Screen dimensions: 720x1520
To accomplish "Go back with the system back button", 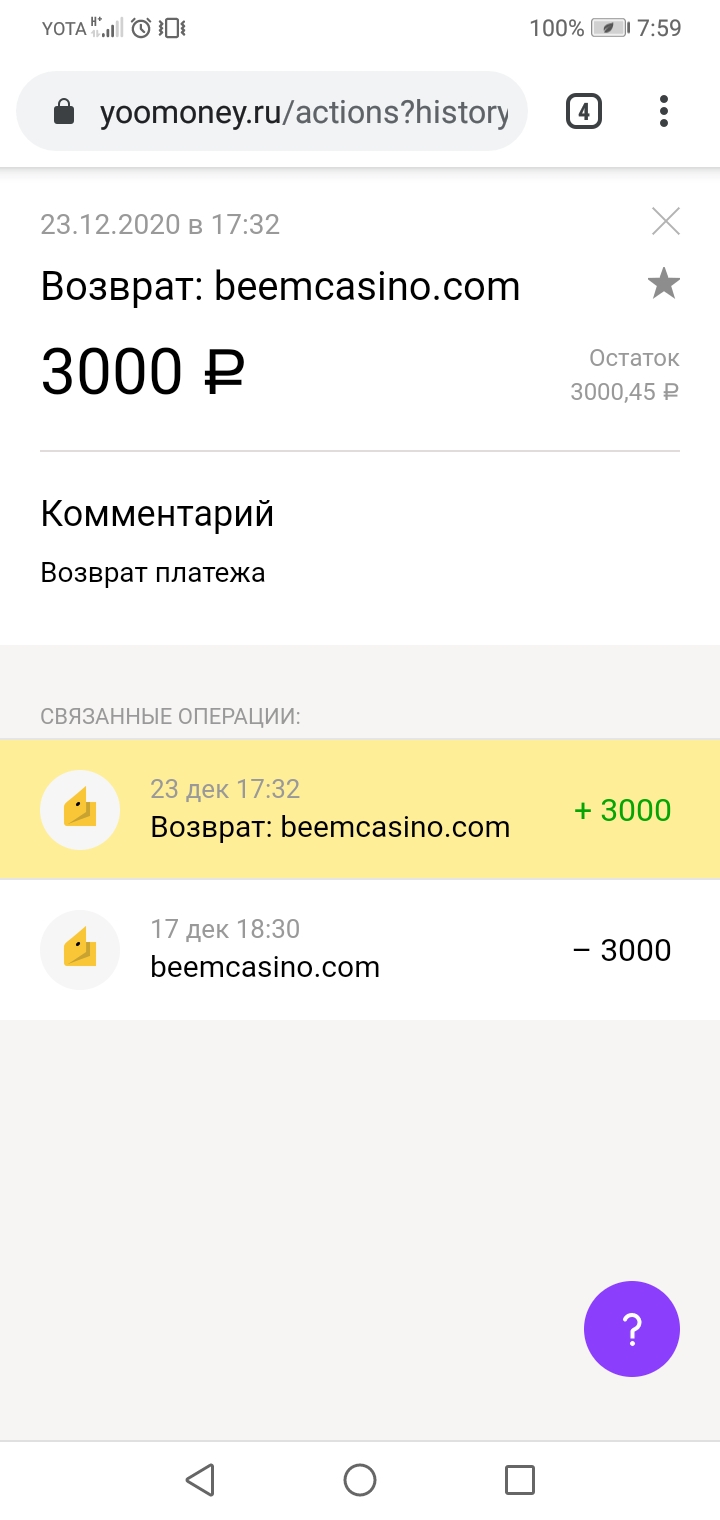I will (x=200, y=1479).
